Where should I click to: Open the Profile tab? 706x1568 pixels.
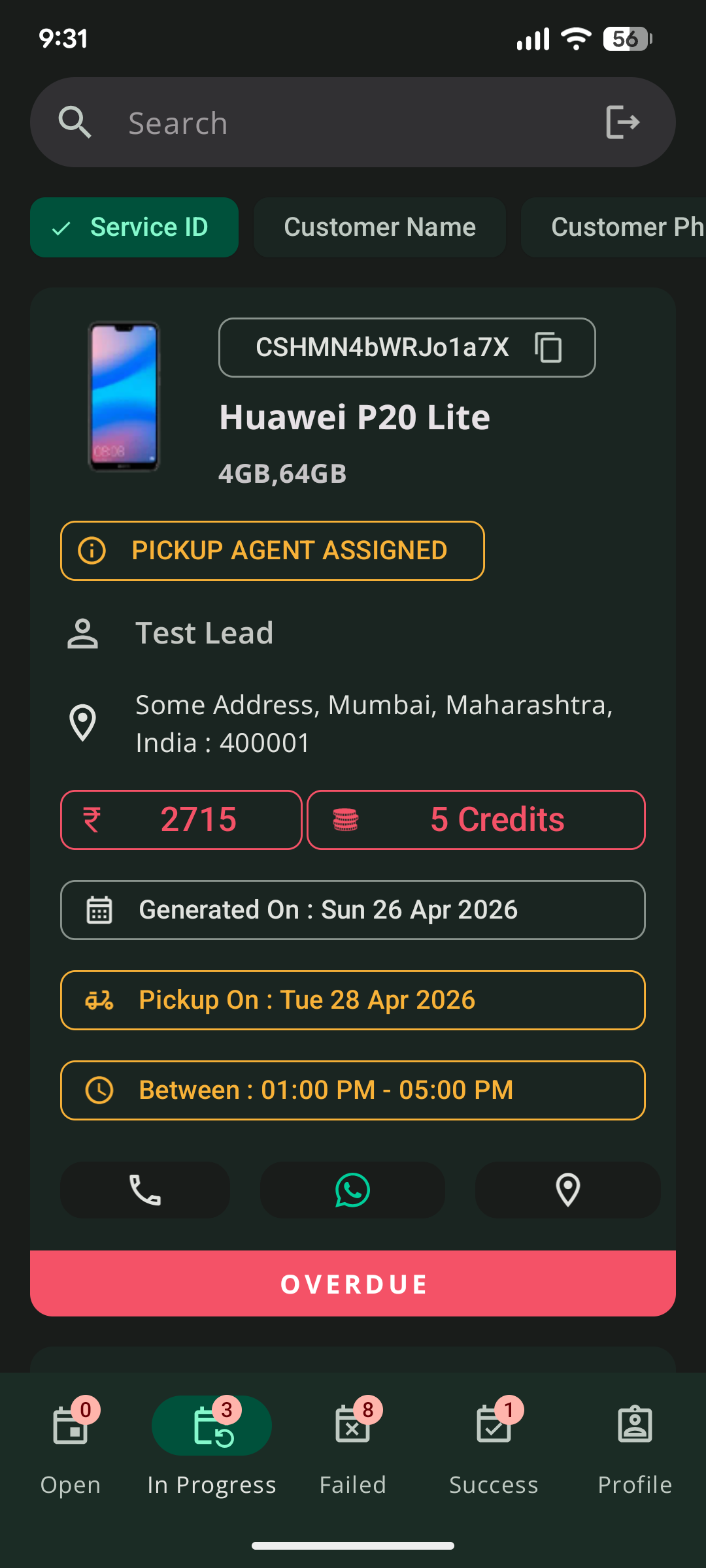635,1446
